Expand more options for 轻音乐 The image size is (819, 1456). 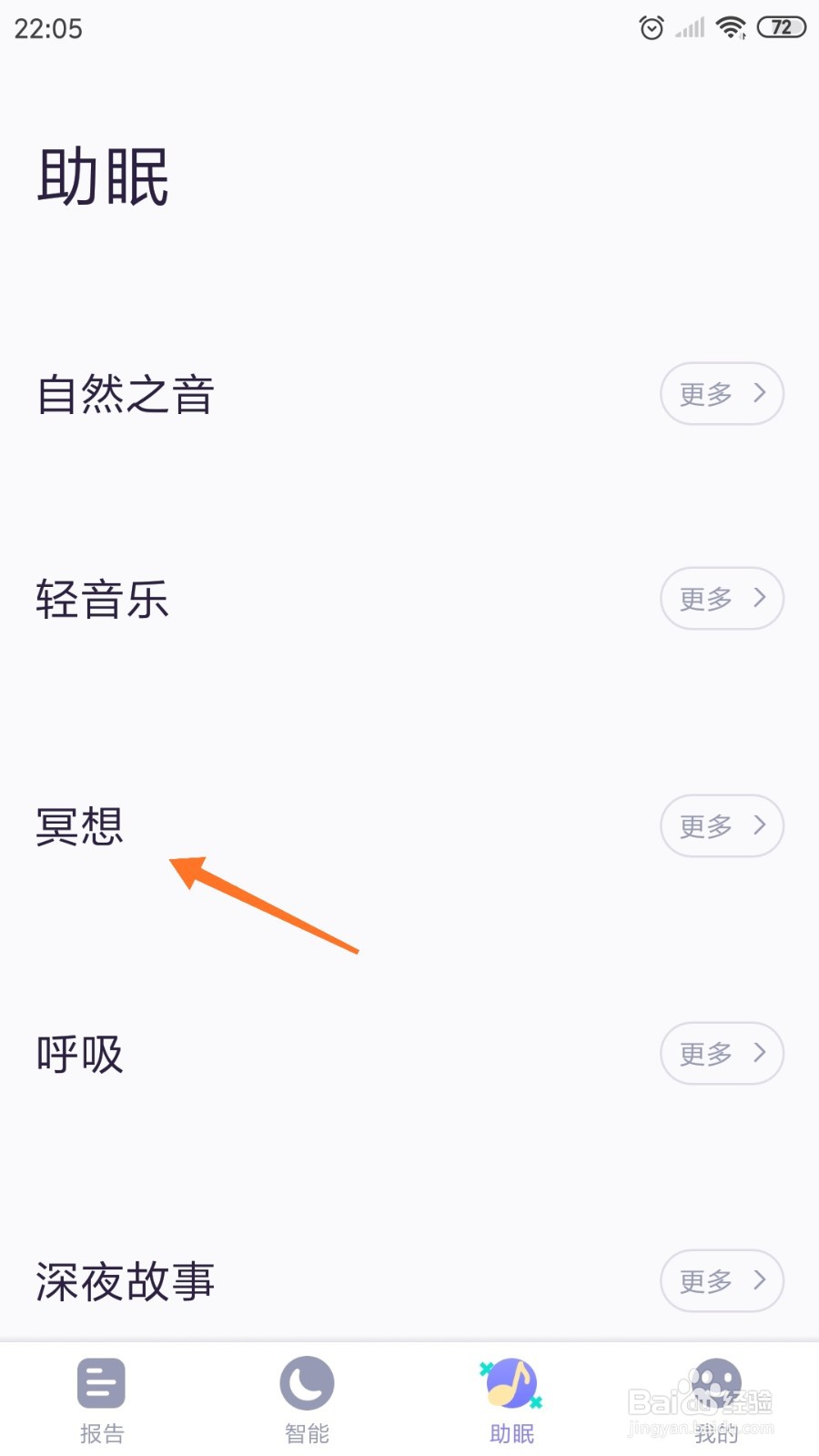point(722,599)
